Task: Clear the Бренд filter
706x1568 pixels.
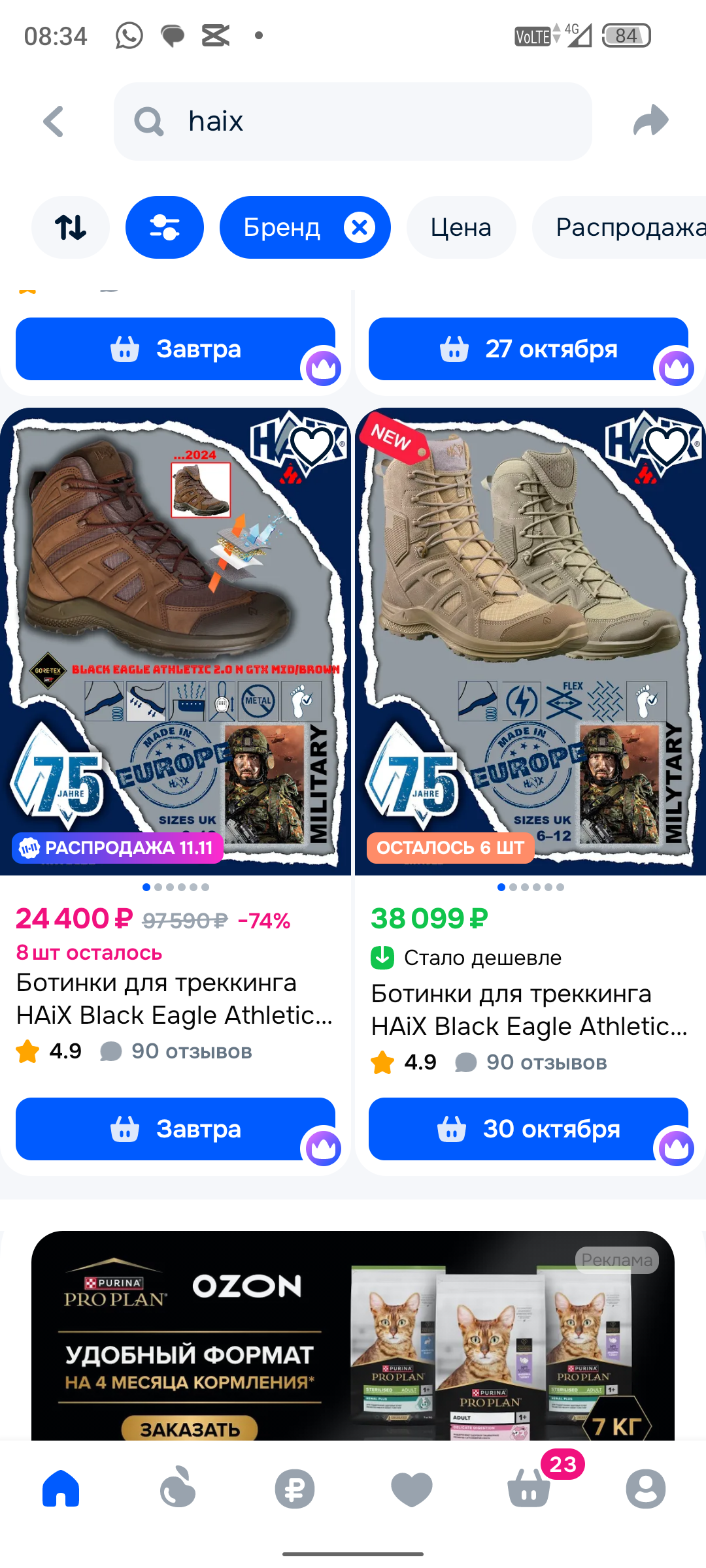Action: click(360, 227)
